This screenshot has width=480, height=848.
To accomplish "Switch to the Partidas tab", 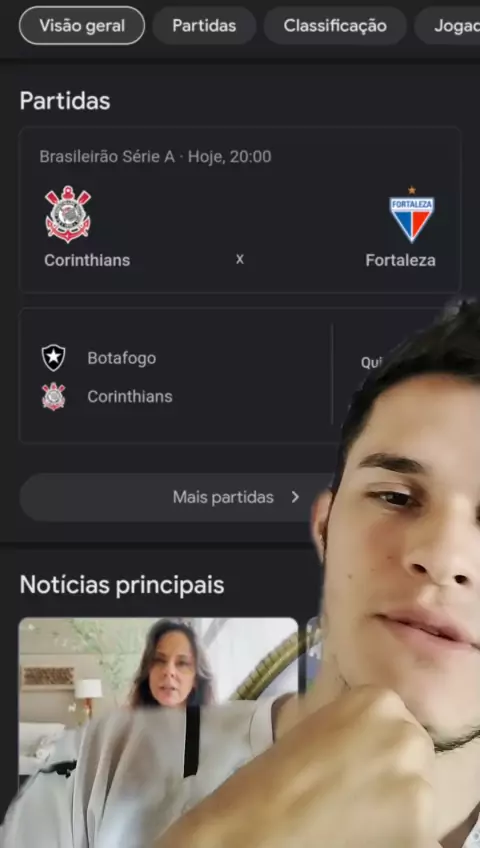I will tap(204, 25).
